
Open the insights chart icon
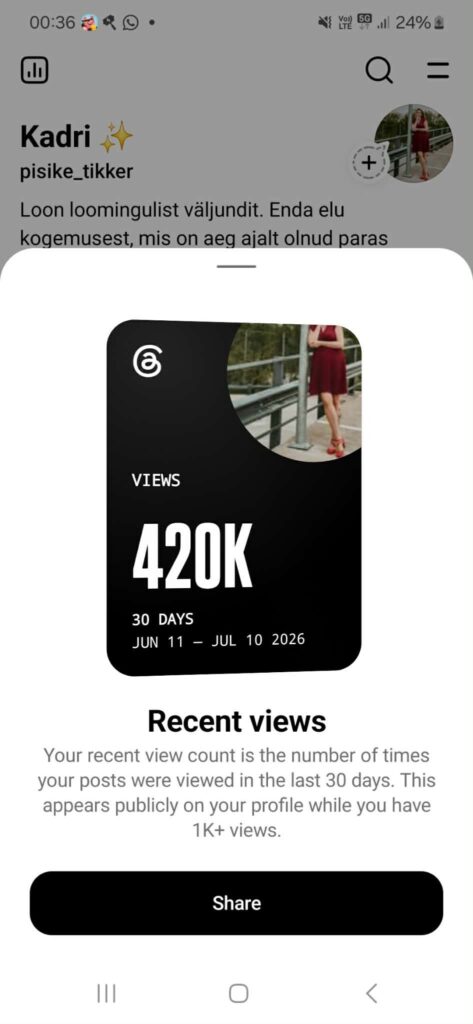pos(34,71)
